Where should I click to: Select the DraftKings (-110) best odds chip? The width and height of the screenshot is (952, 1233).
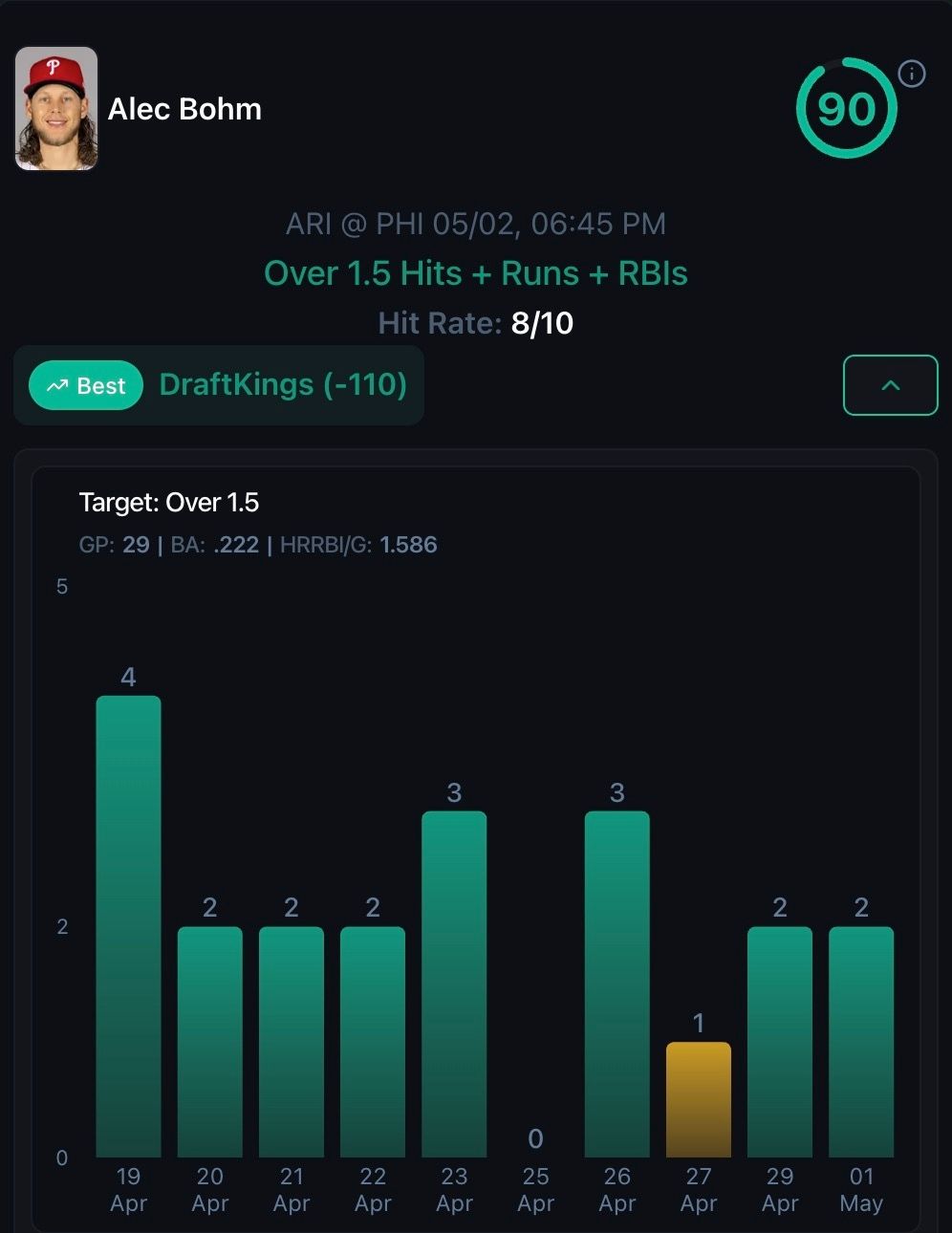[x=219, y=385]
